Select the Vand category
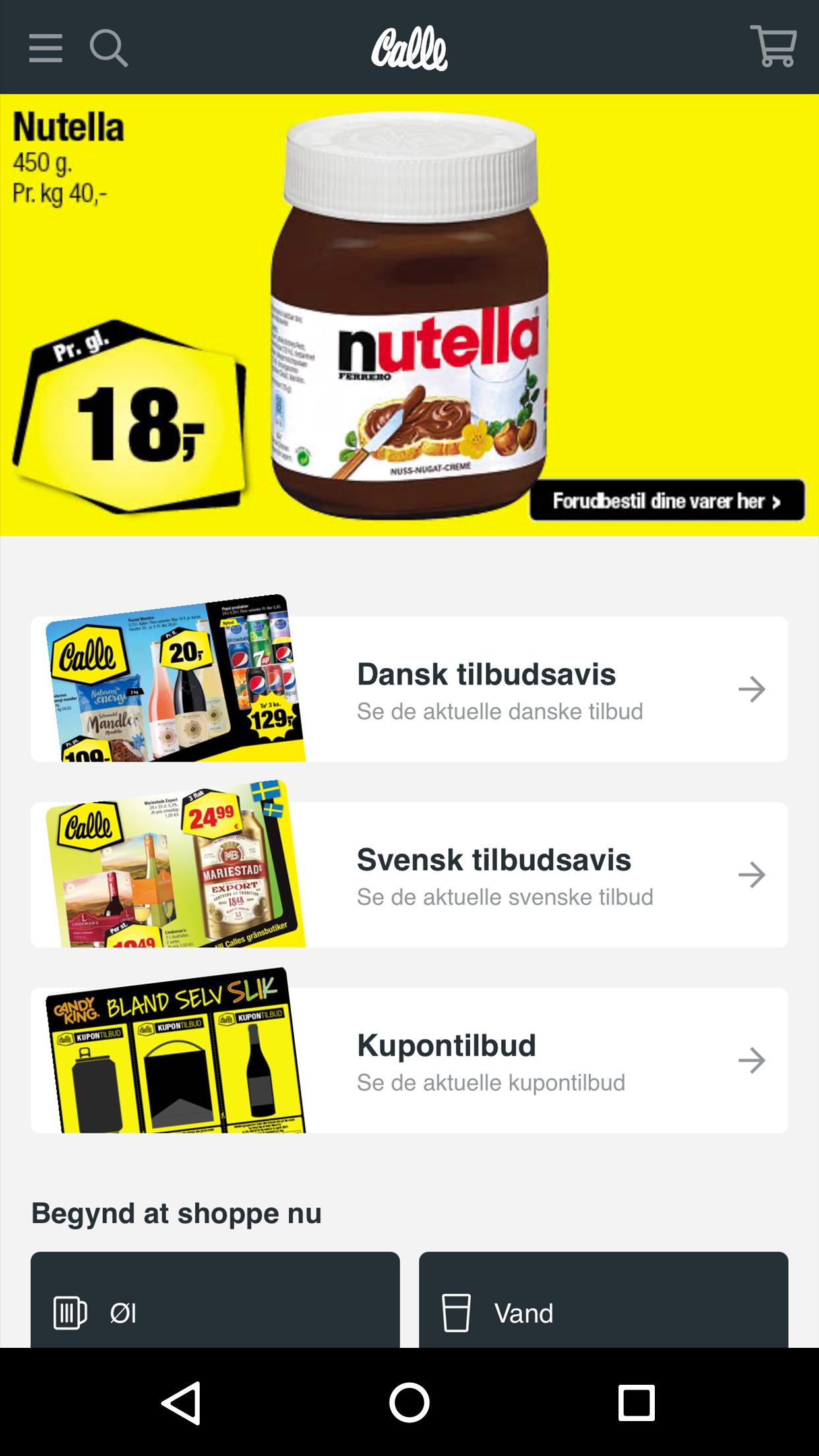Image resolution: width=819 pixels, height=1456 pixels. 603,1312
